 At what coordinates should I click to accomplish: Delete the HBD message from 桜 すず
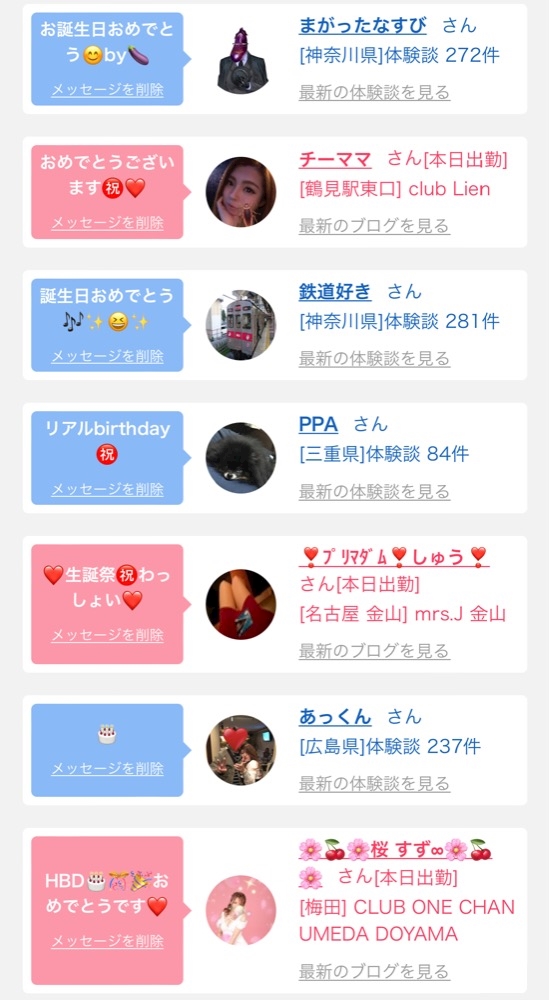click(107, 941)
